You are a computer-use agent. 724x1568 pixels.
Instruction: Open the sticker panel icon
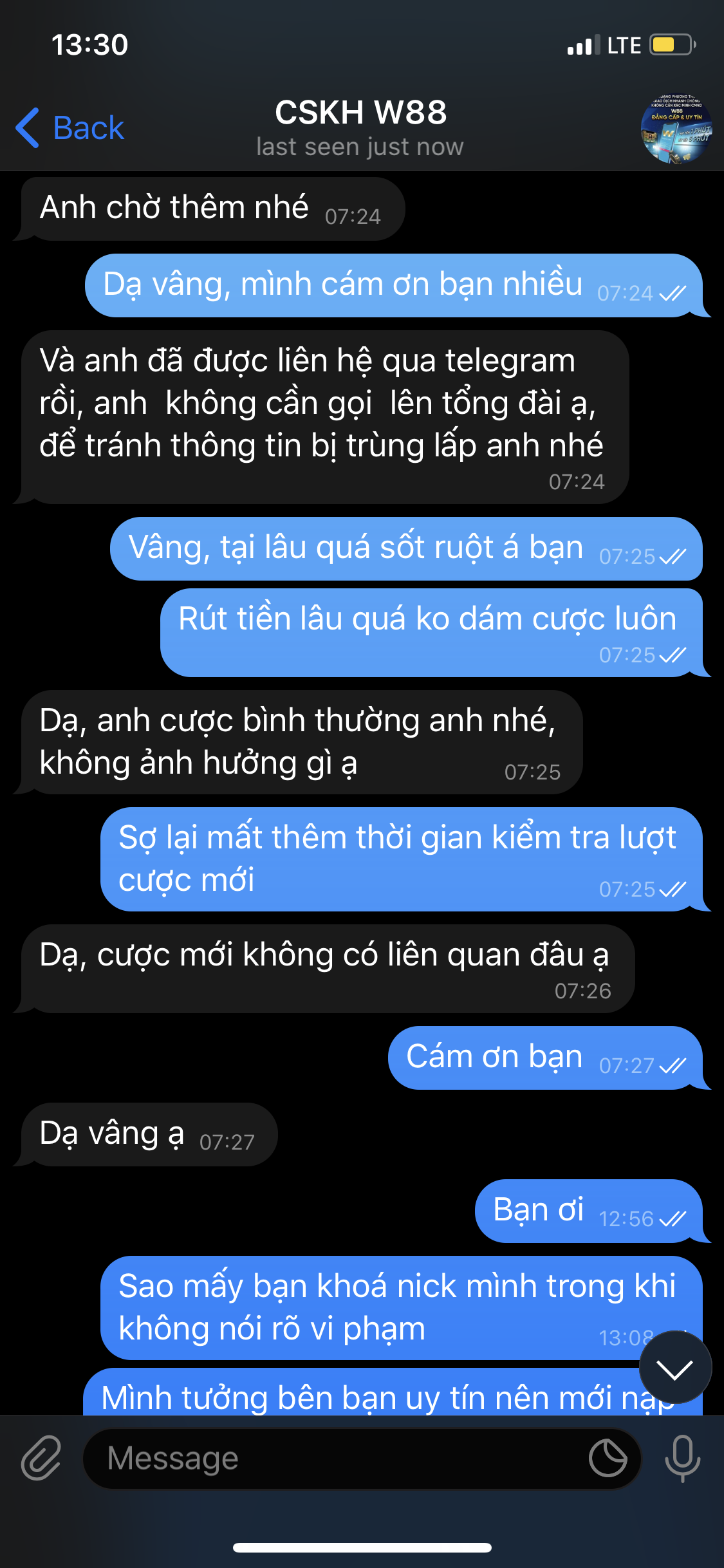[608, 1458]
